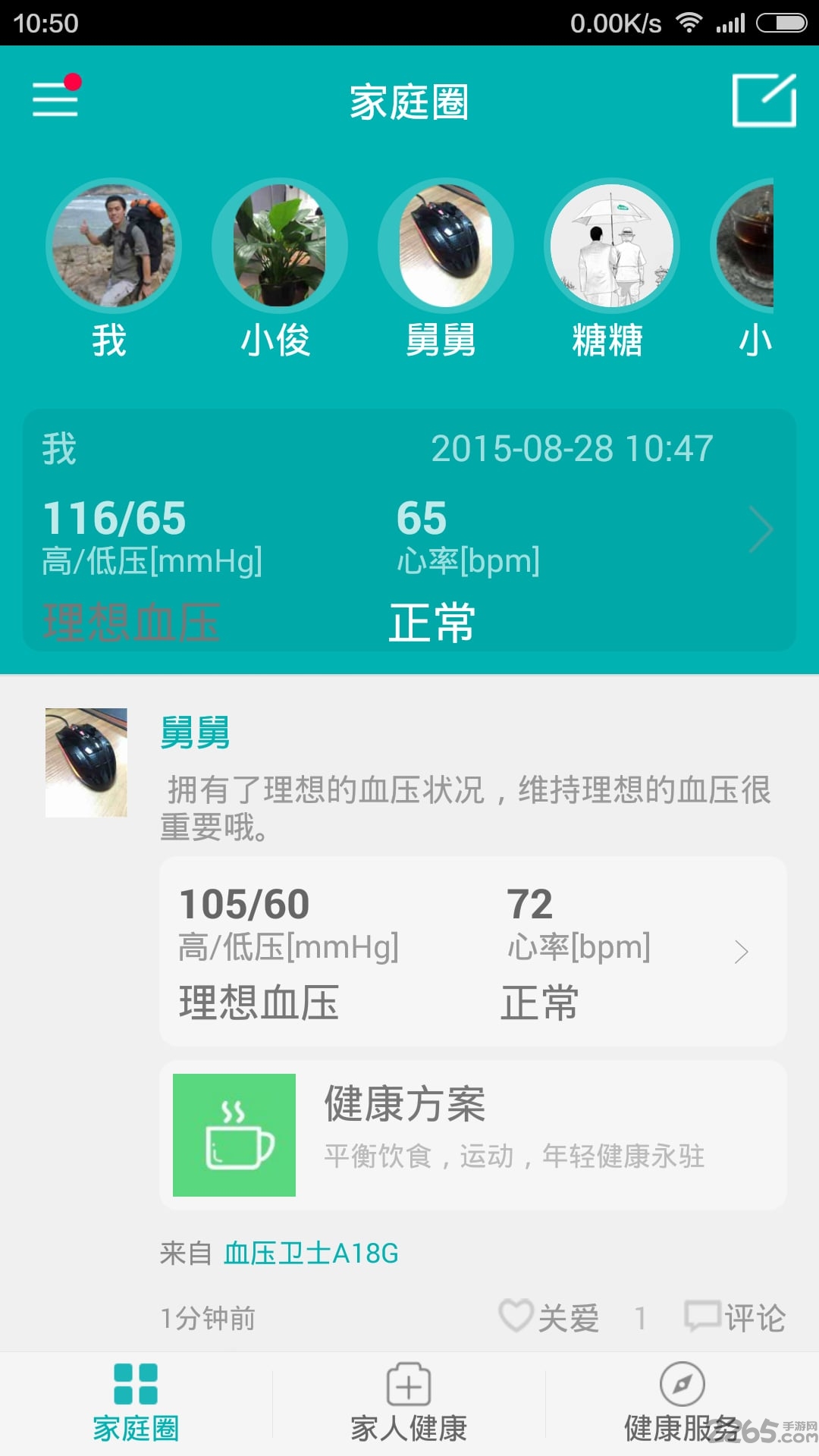The image size is (819, 1456).
Task: Tap the 健康方案 tea cup icon
Action: (234, 1133)
